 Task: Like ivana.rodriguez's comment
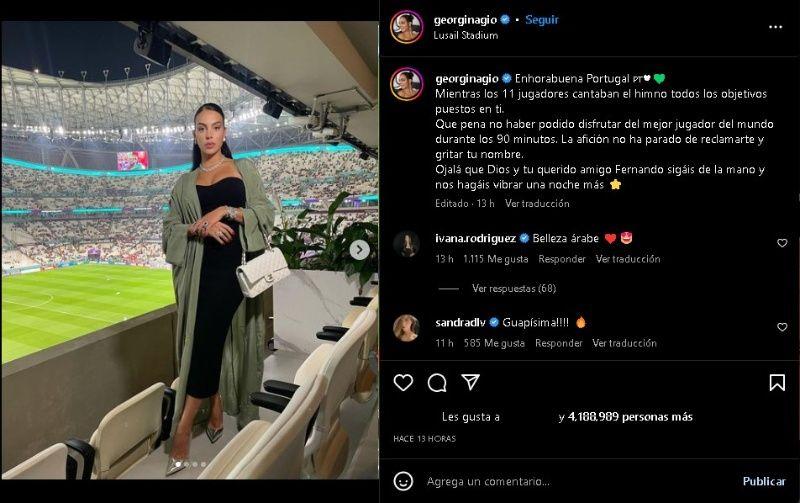[x=782, y=243]
